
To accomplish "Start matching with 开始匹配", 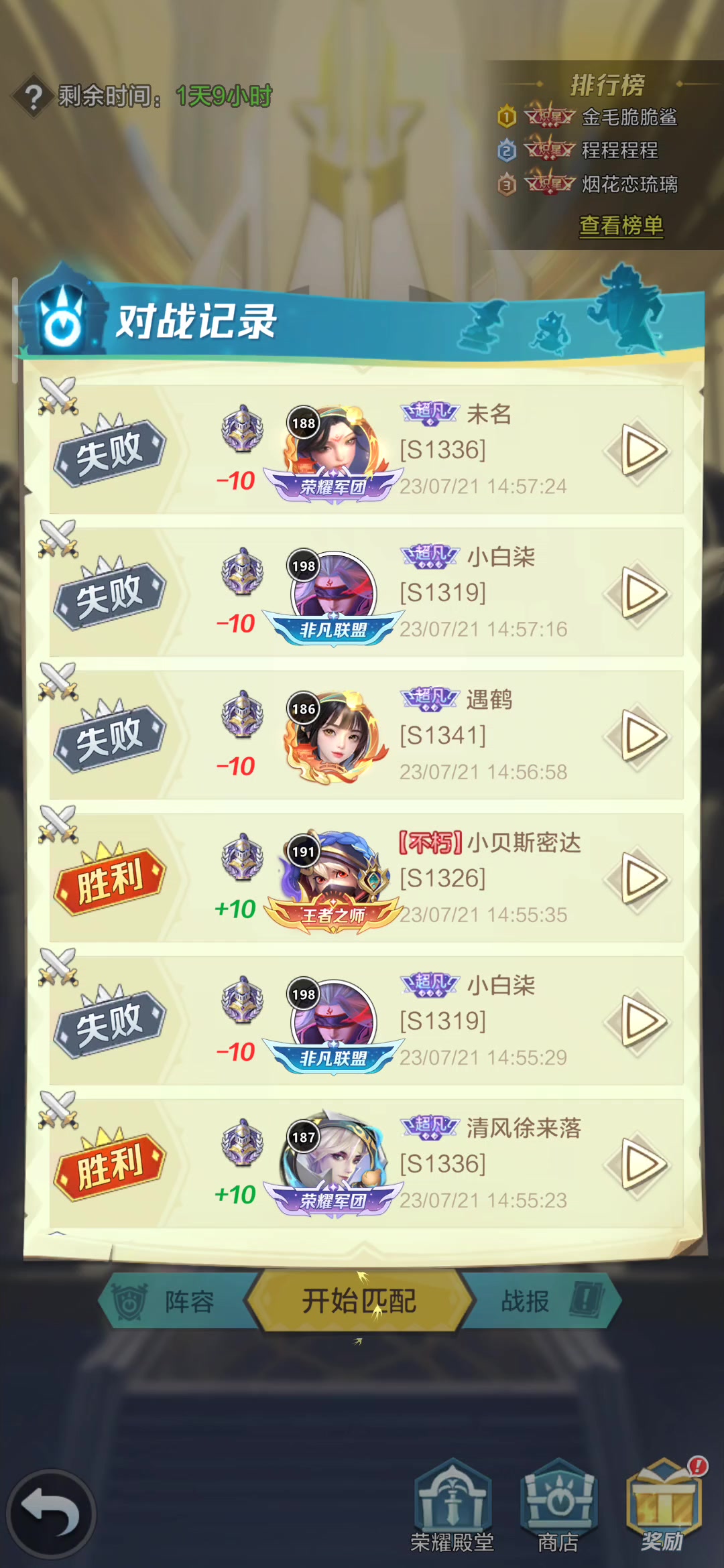I will click(x=359, y=1301).
